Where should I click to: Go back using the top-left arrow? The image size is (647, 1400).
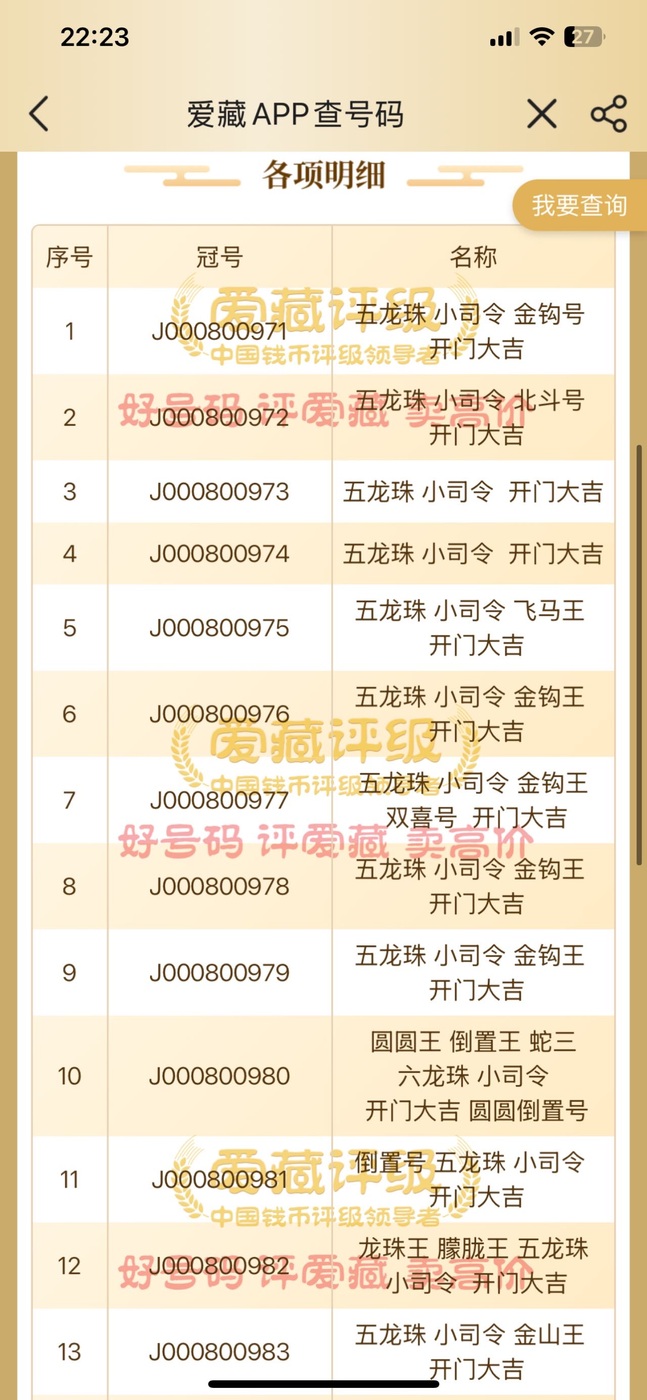tap(39, 114)
